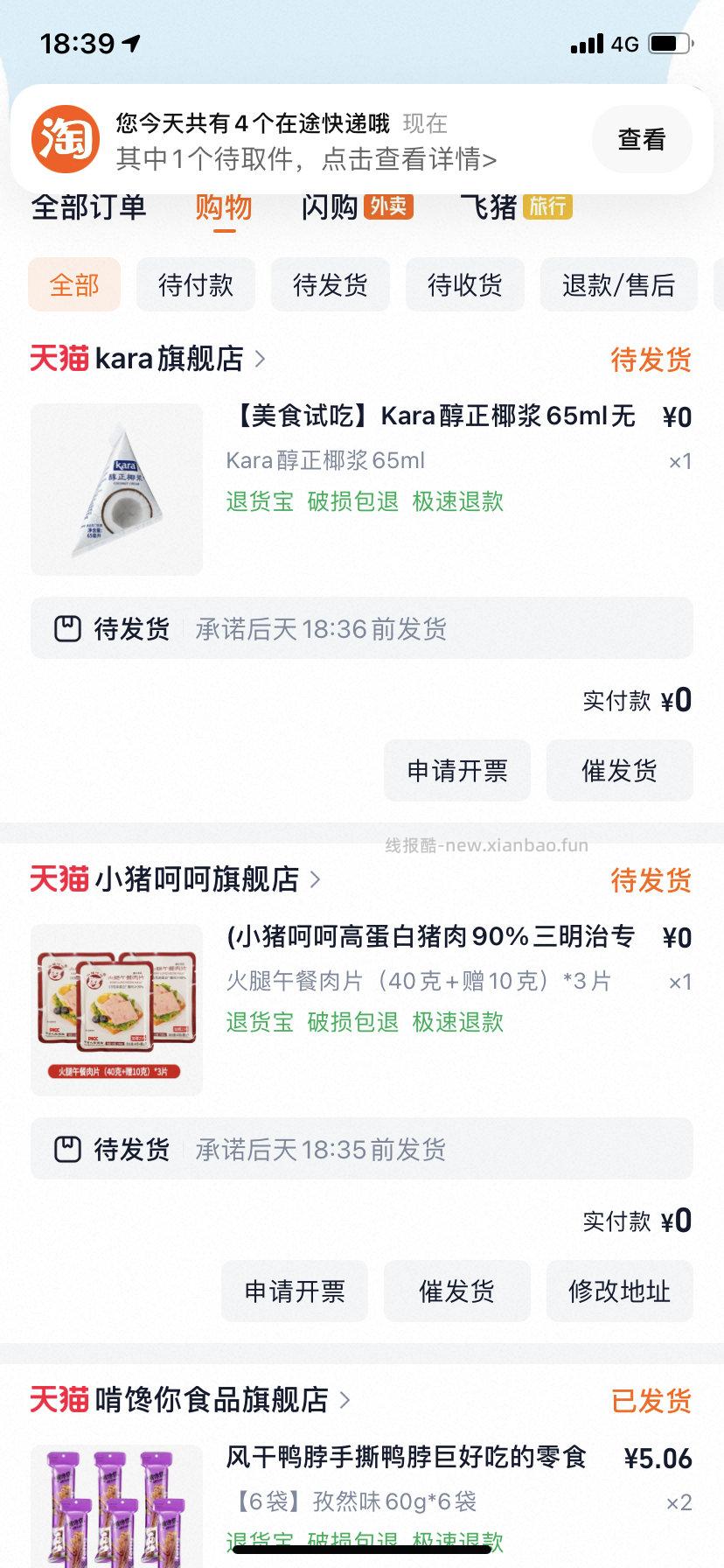Image resolution: width=724 pixels, height=1568 pixels.
Task: Click 修改地址 for the 小猪呵呵 order
Action: (x=618, y=1291)
